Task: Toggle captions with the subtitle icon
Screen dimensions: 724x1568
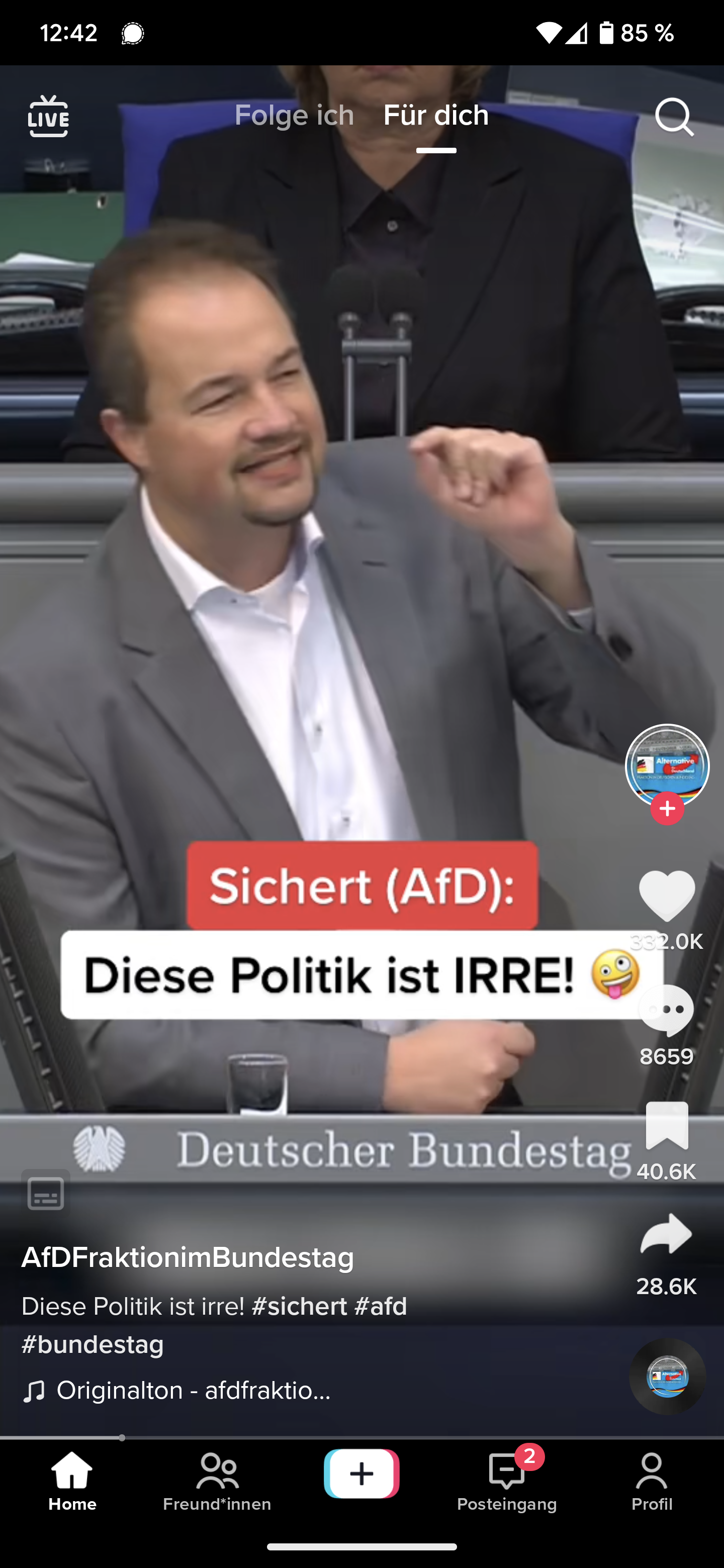Action: click(46, 1193)
